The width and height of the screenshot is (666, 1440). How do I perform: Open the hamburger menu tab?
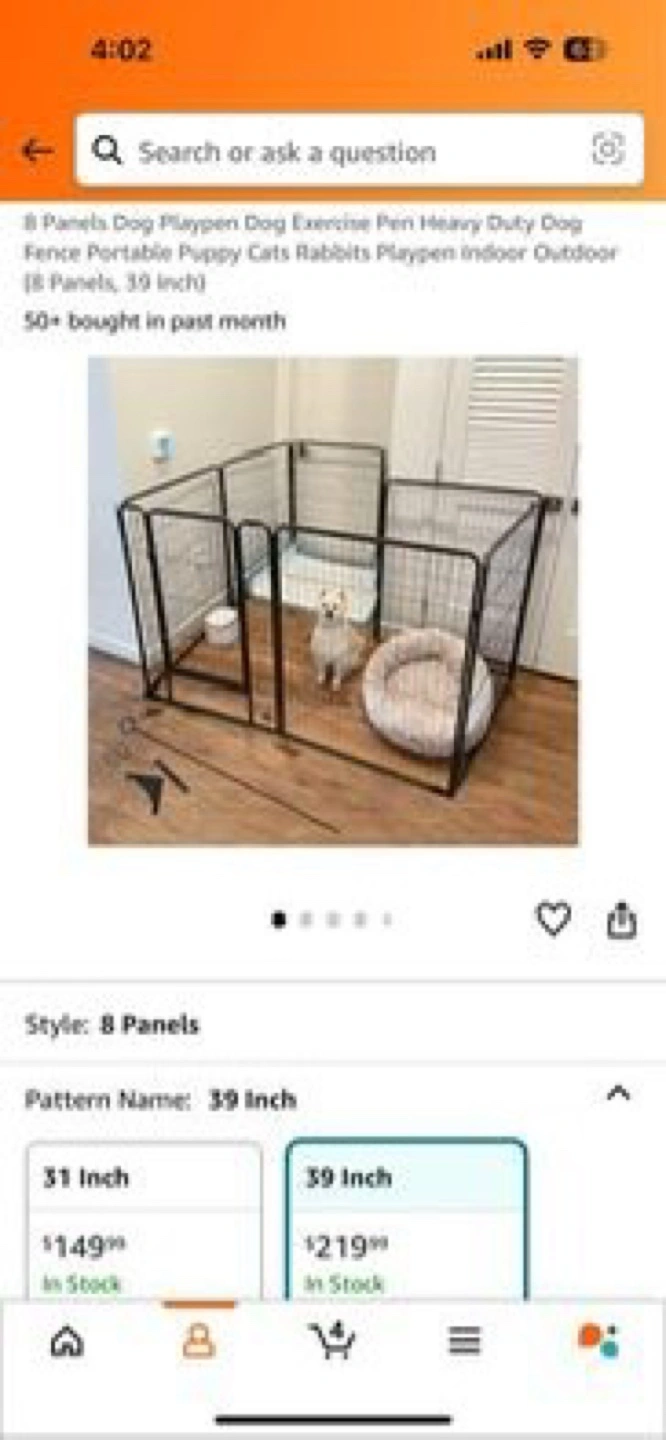coord(464,1341)
